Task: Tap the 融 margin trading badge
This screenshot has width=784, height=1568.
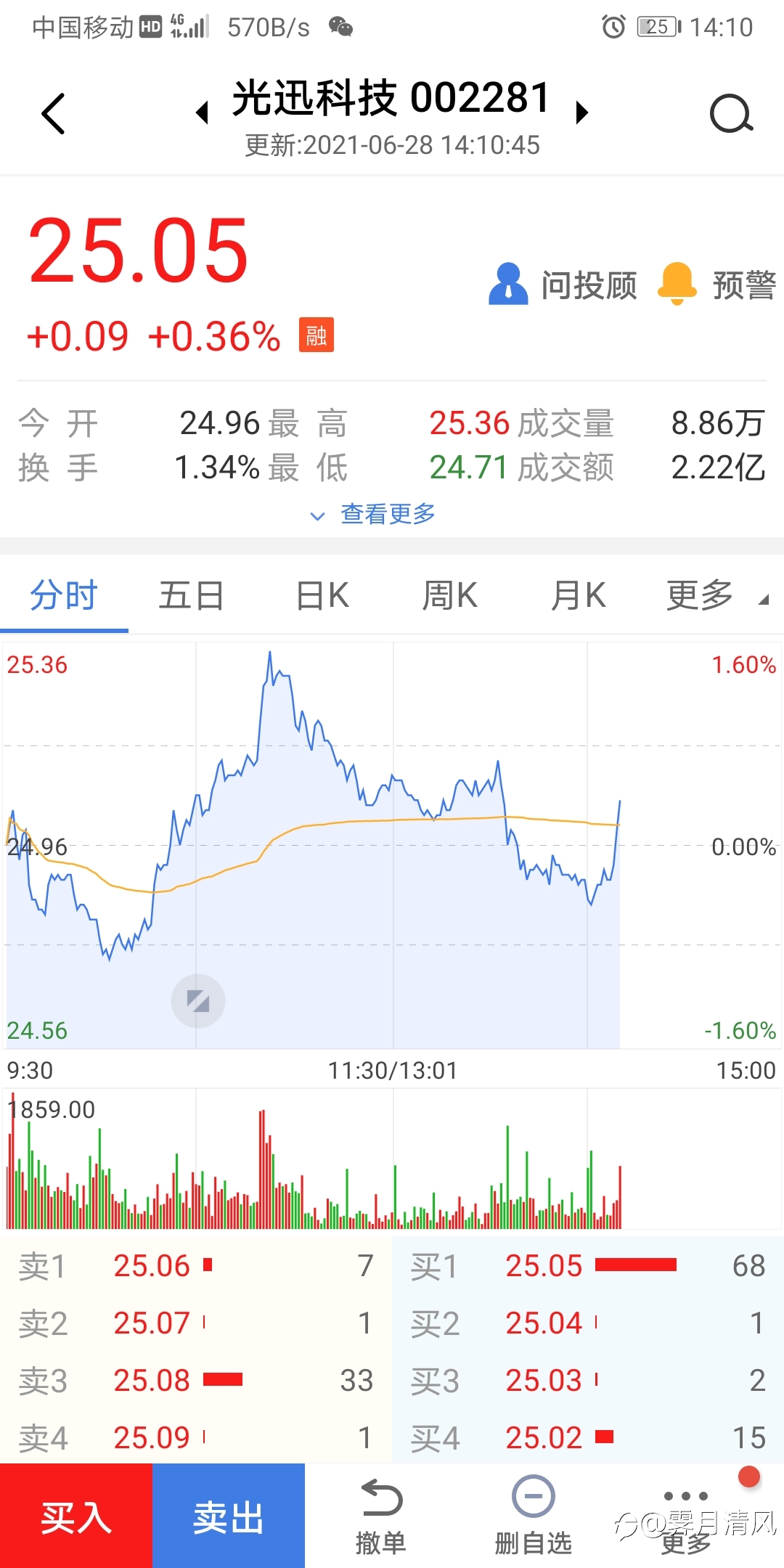Action: tap(317, 335)
